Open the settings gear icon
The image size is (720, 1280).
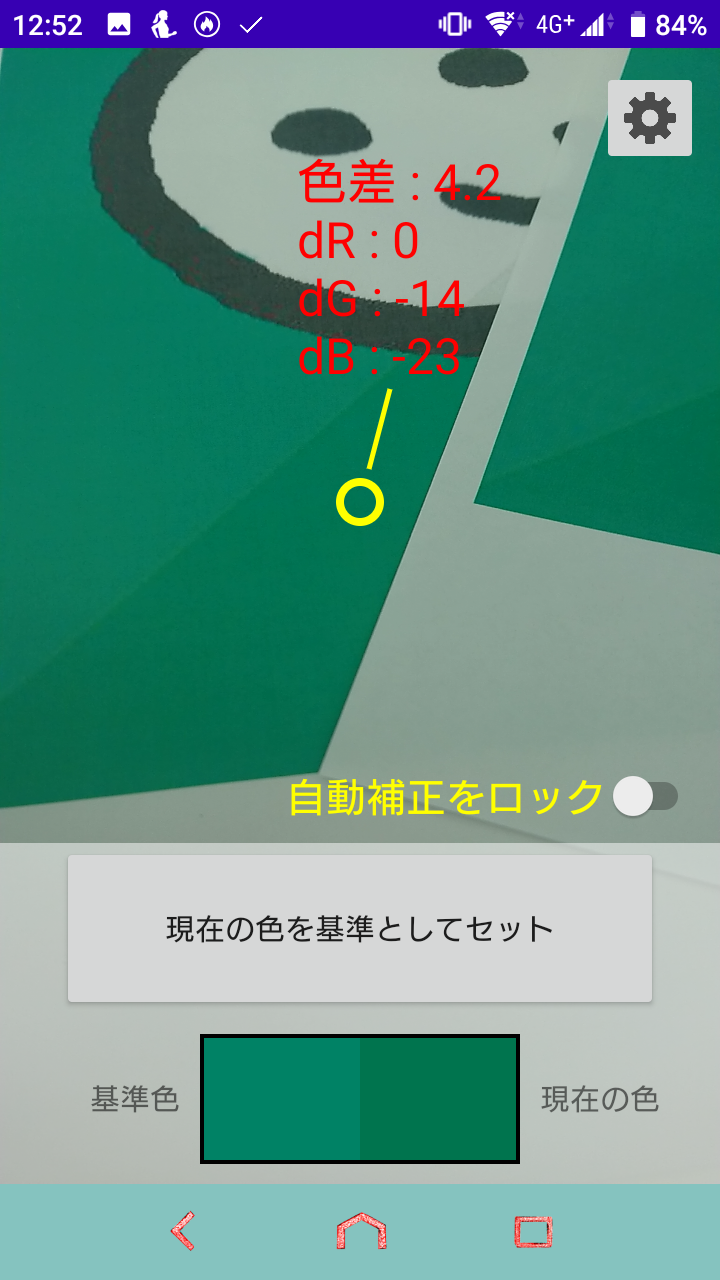649,118
